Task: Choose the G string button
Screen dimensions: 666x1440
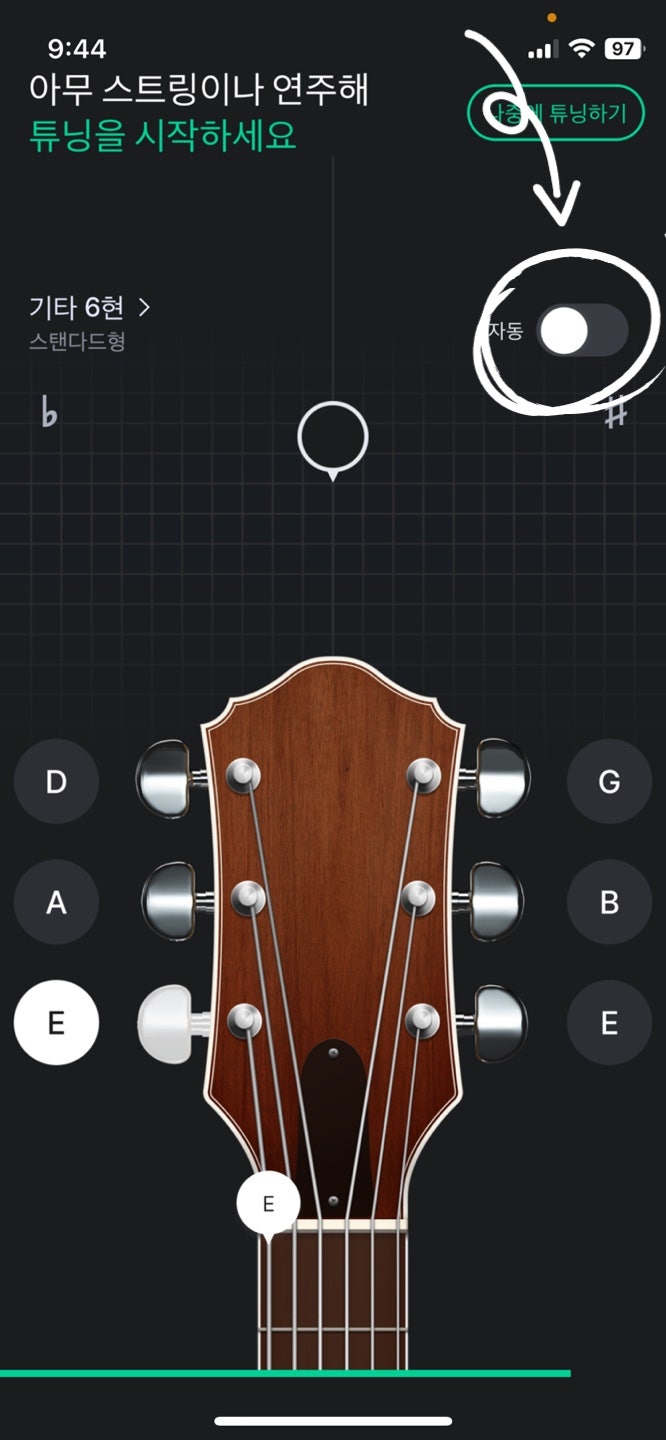Action: click(x=609, y=782)
